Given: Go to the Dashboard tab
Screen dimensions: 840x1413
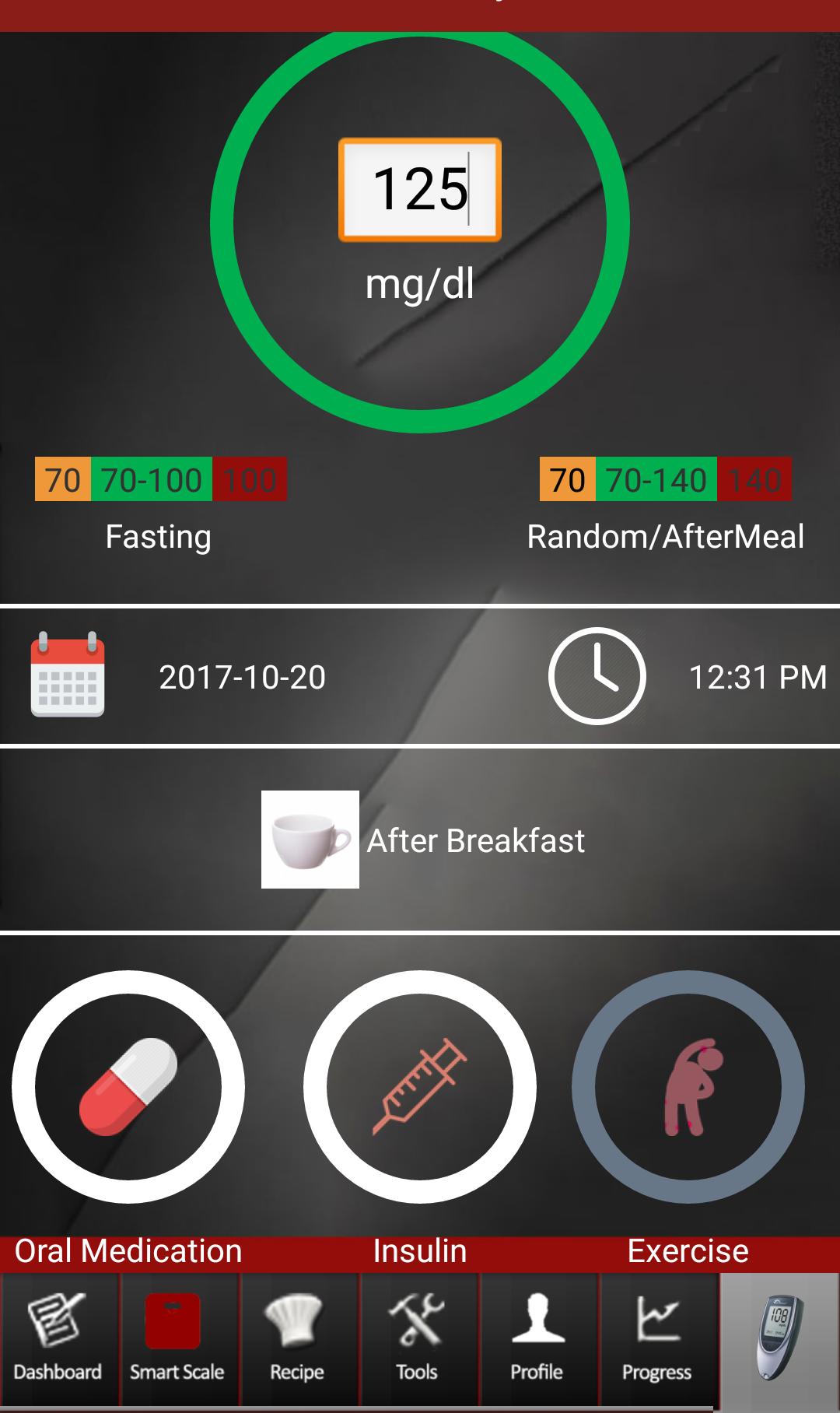Looking at the screenshot, I should 58,1340.
